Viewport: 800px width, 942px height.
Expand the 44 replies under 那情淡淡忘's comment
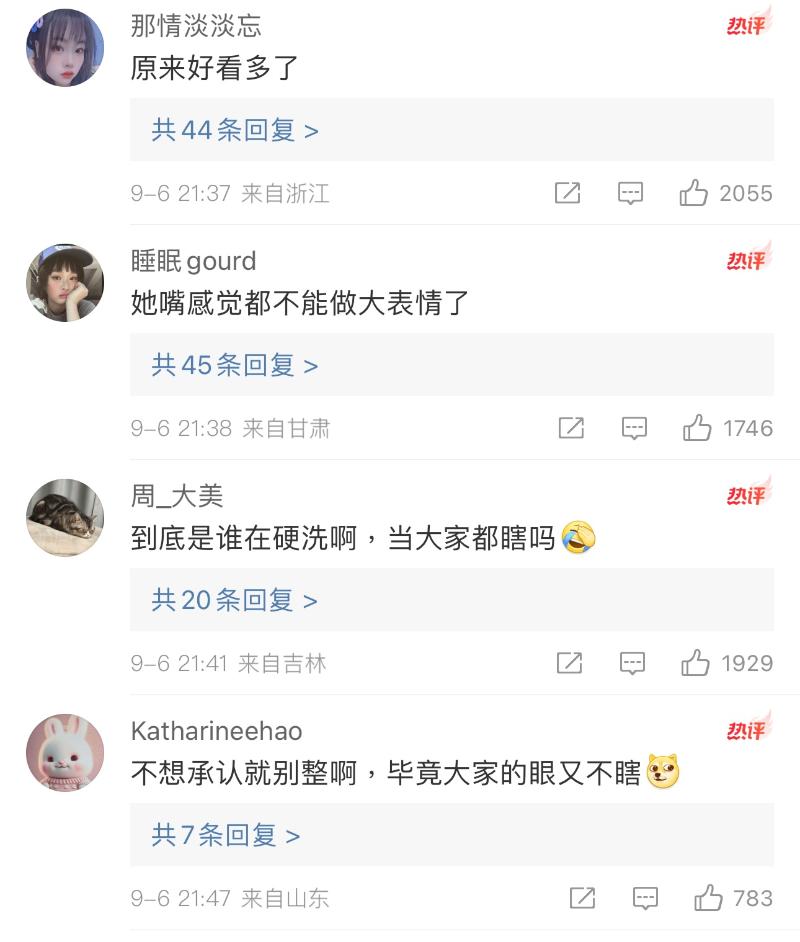[235, 130]
